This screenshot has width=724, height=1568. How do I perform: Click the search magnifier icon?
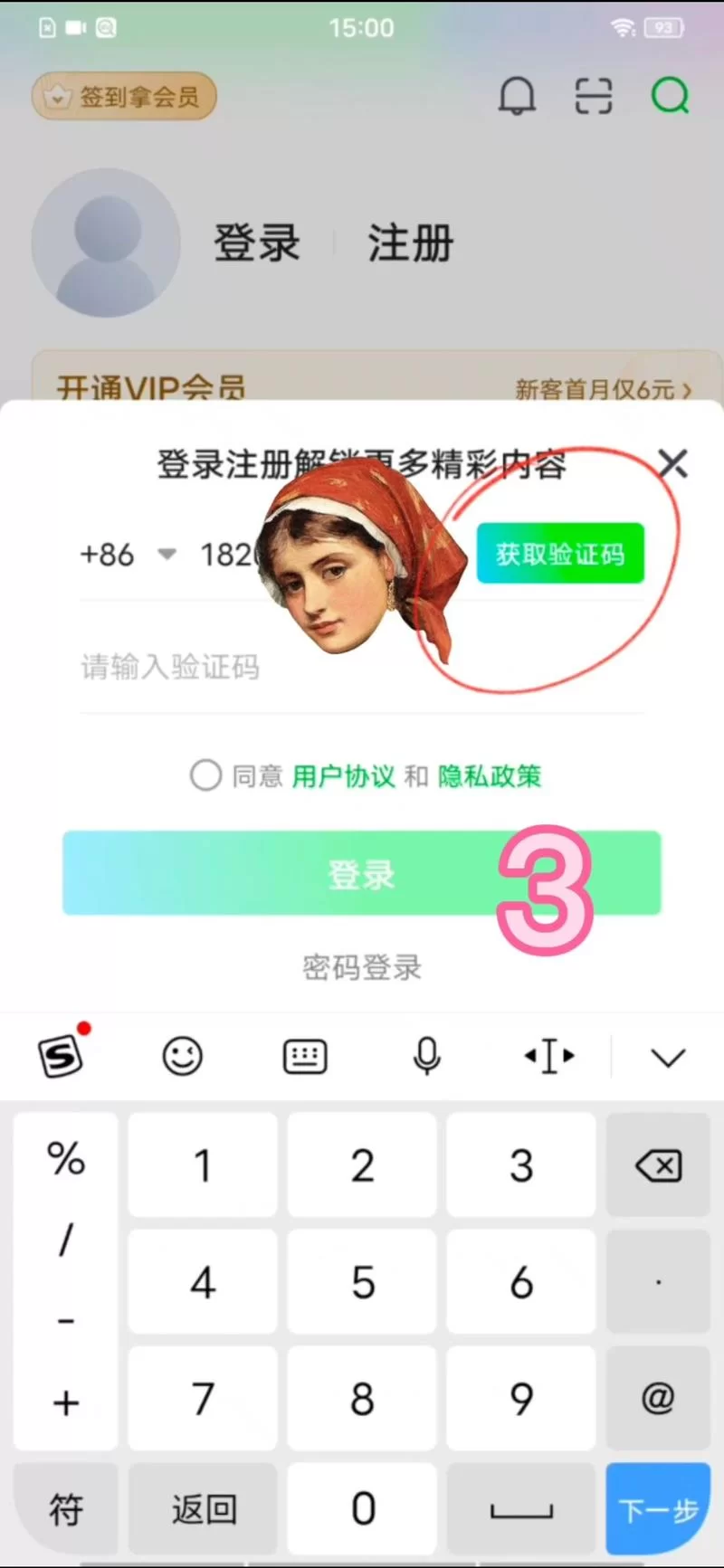coord(670,95)
